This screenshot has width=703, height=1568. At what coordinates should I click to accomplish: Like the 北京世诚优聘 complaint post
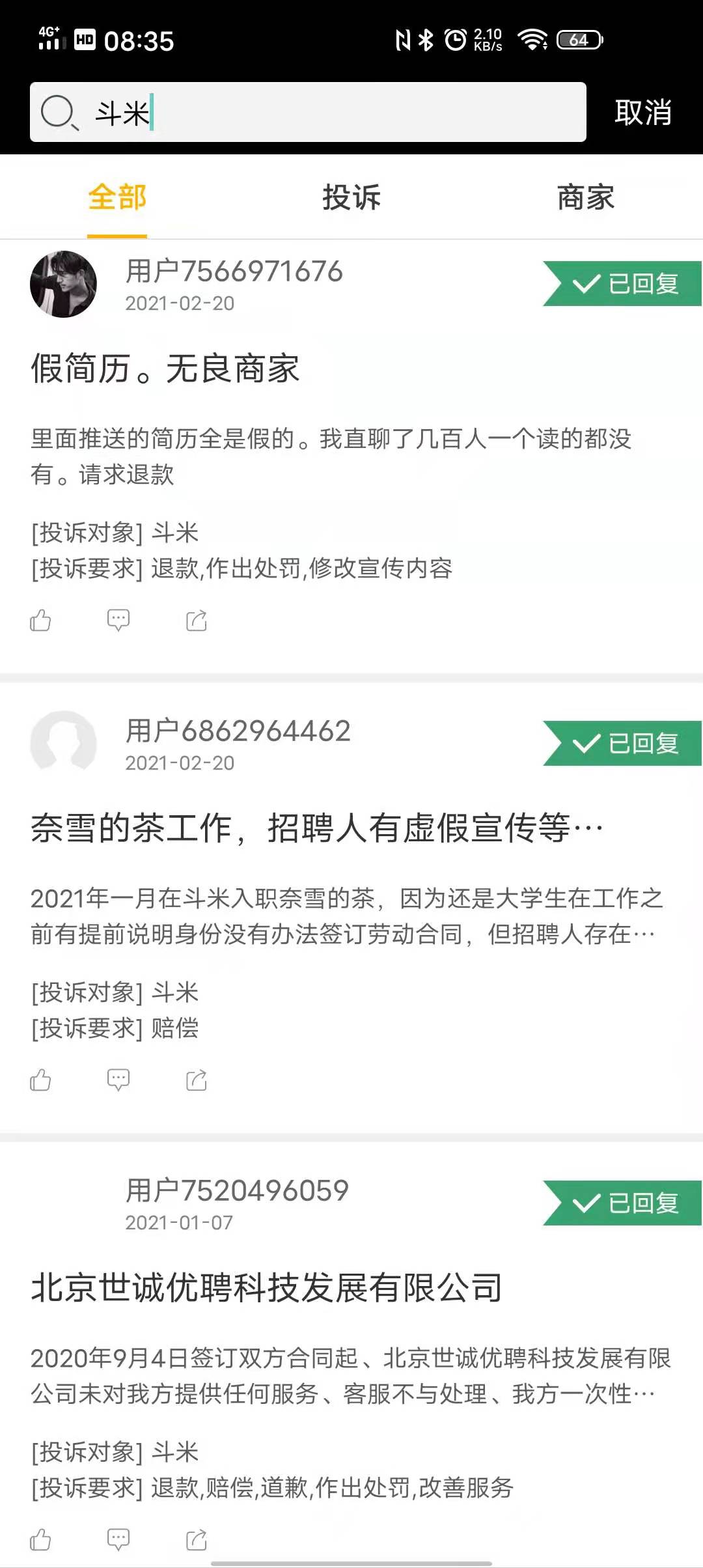40,1540
